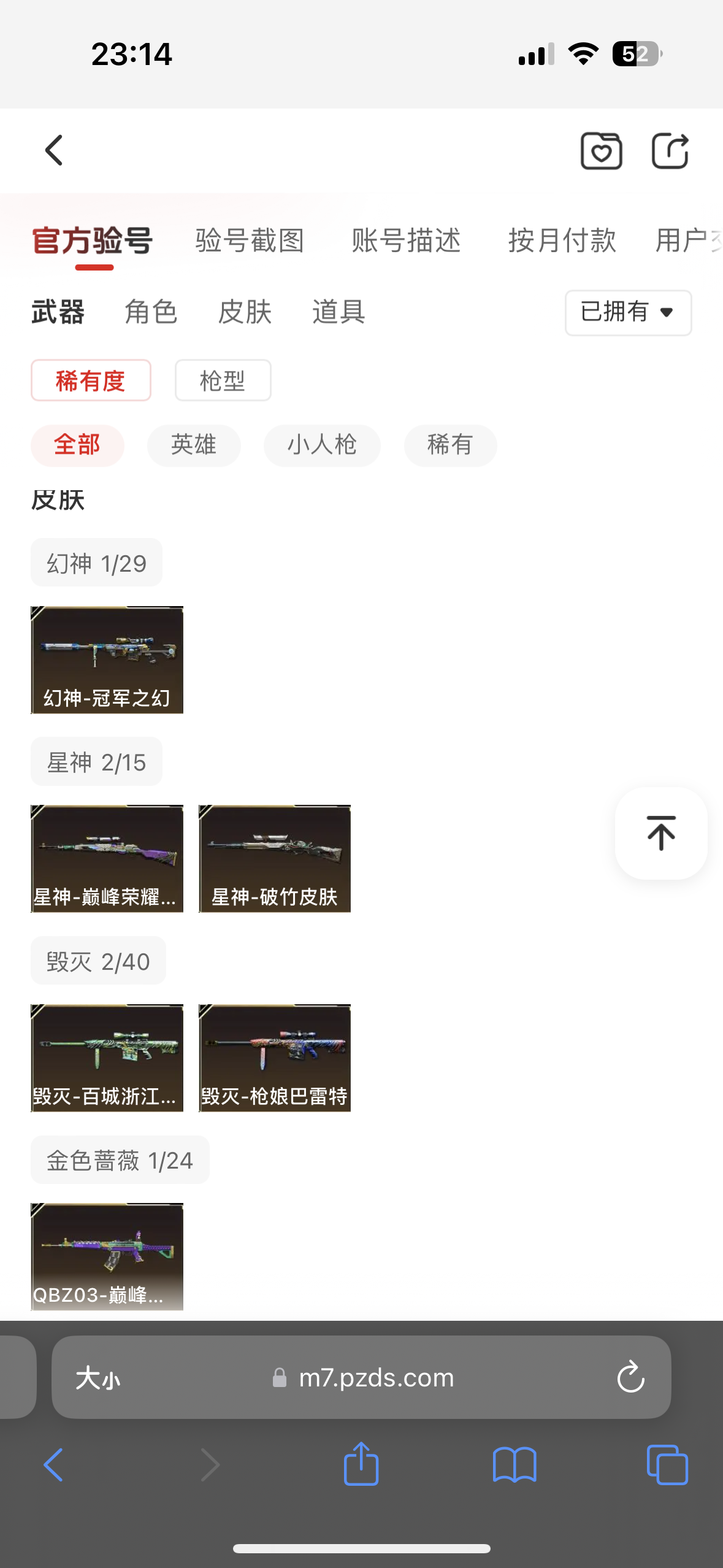This screenshot has width=723, height=1568.
Task: Switch to the 验号截图 tab
Action: click(250, 240)
